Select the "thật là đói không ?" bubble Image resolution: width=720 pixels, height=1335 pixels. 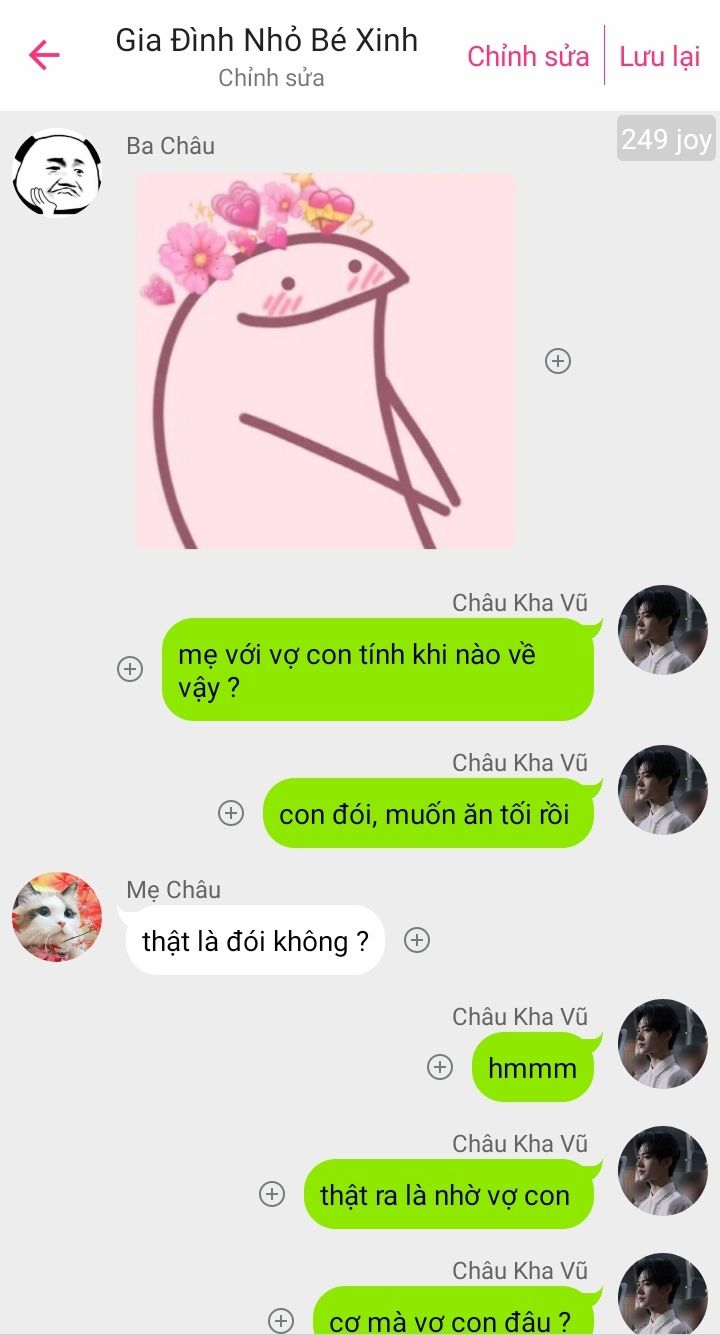click(255, 941)
